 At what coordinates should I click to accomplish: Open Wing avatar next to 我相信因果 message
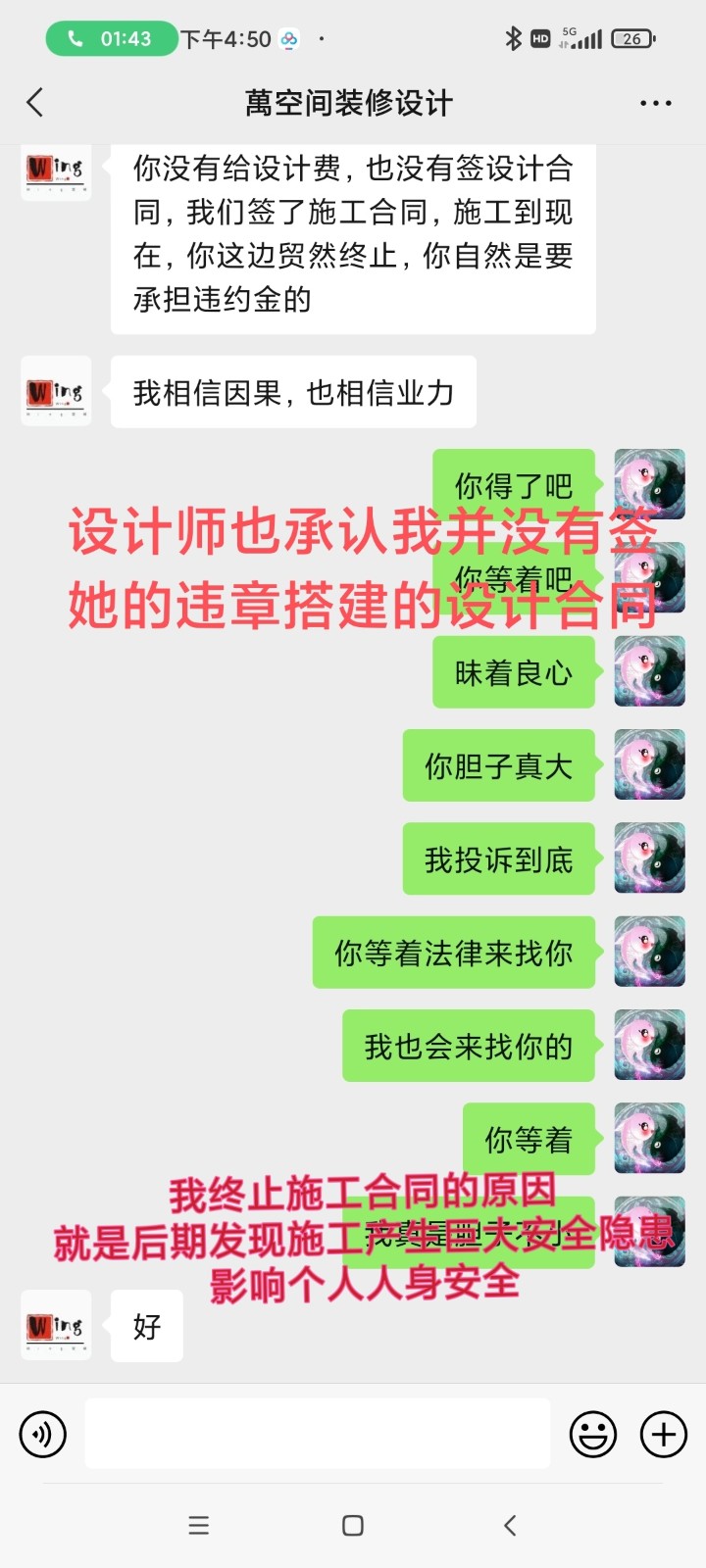[x=56, y=392]
